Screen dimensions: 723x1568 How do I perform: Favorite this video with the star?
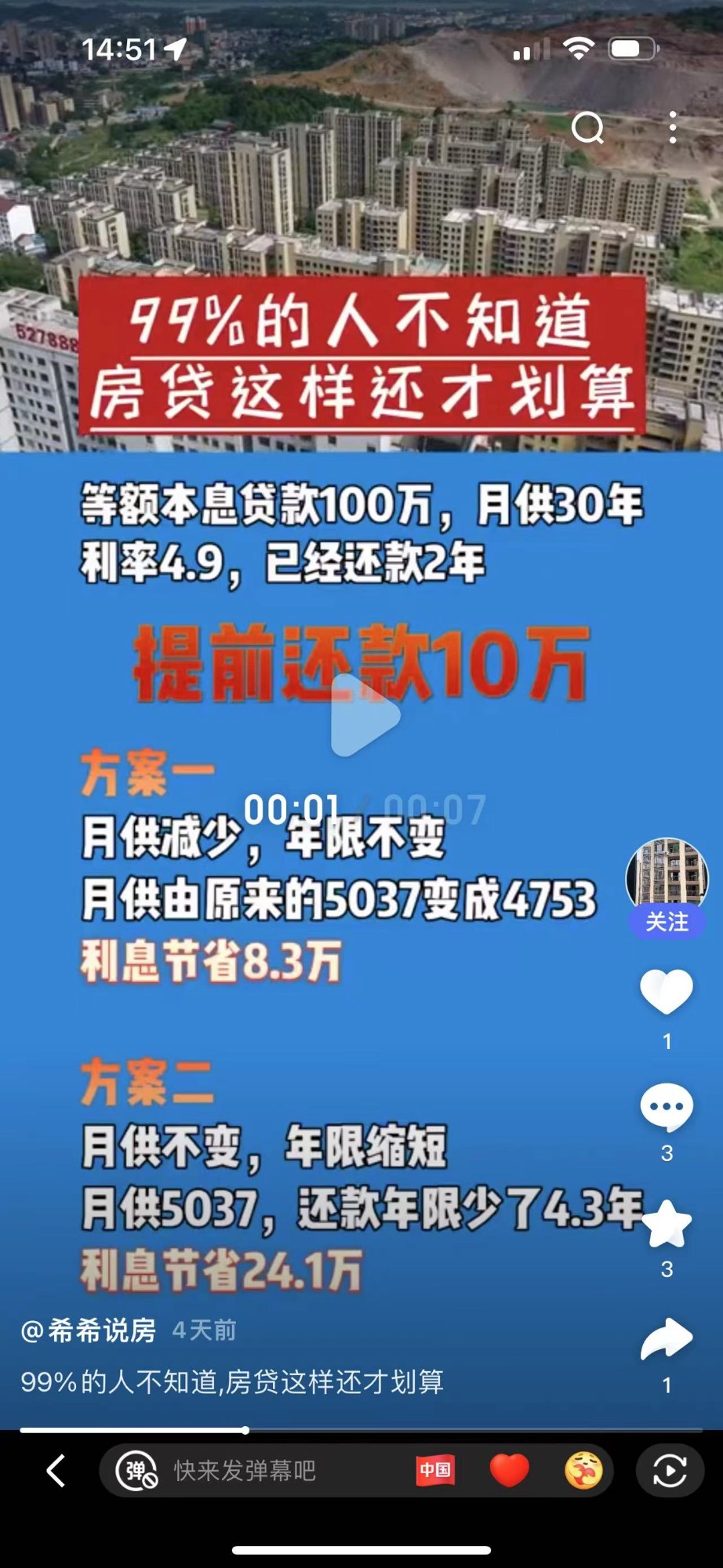click(667, 1223)
